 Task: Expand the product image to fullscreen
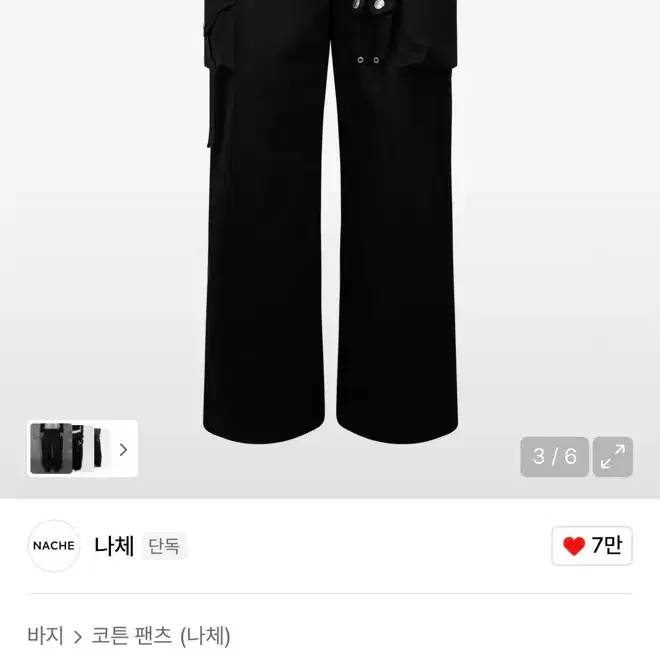point(612,457)
